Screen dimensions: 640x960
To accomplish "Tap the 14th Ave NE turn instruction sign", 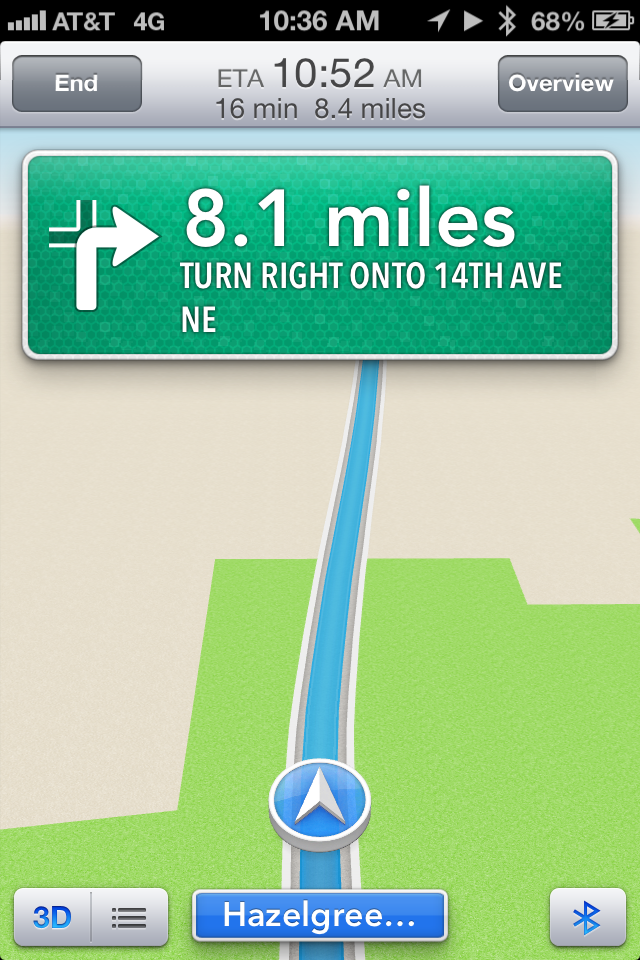I will [319, 255].
